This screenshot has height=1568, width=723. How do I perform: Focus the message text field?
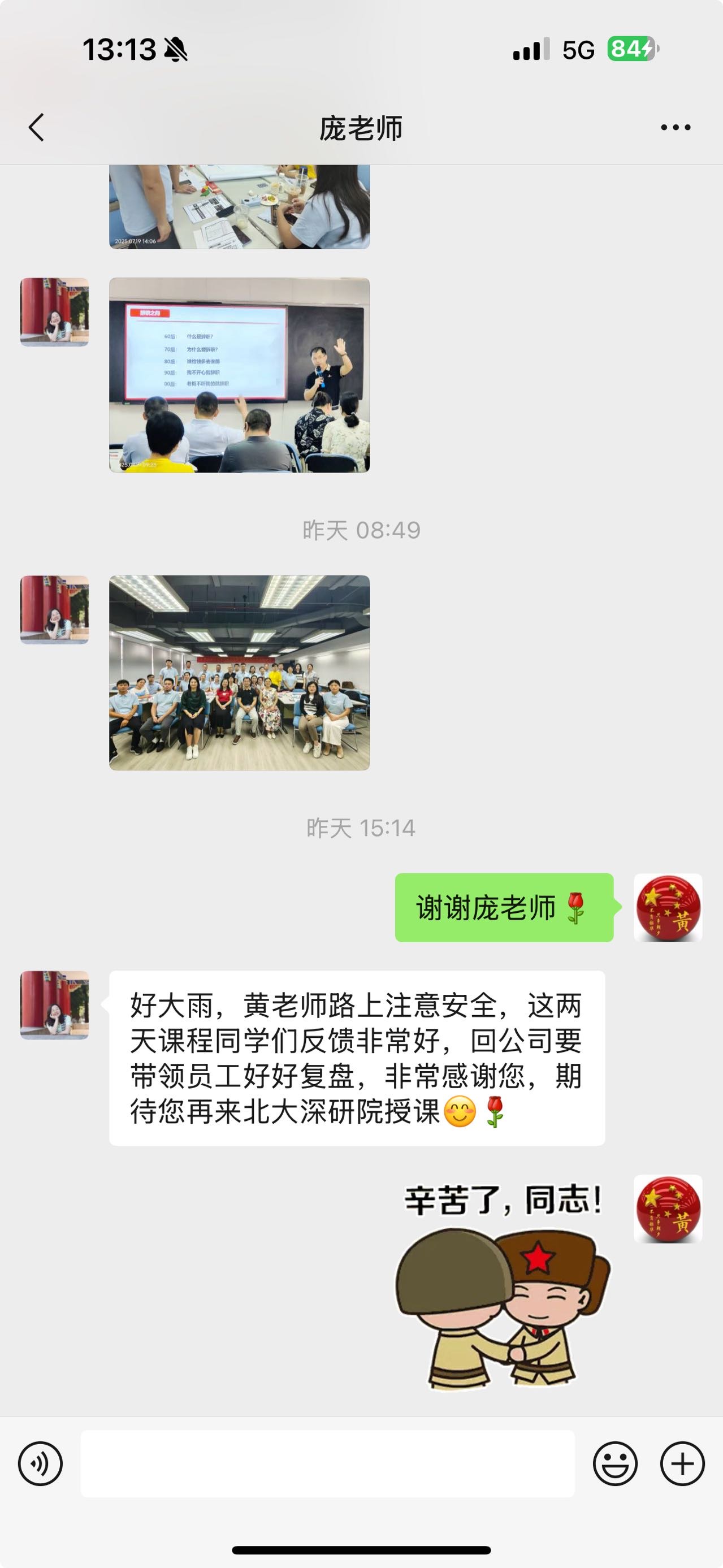pyautogui.click(x=327, y=1463)
